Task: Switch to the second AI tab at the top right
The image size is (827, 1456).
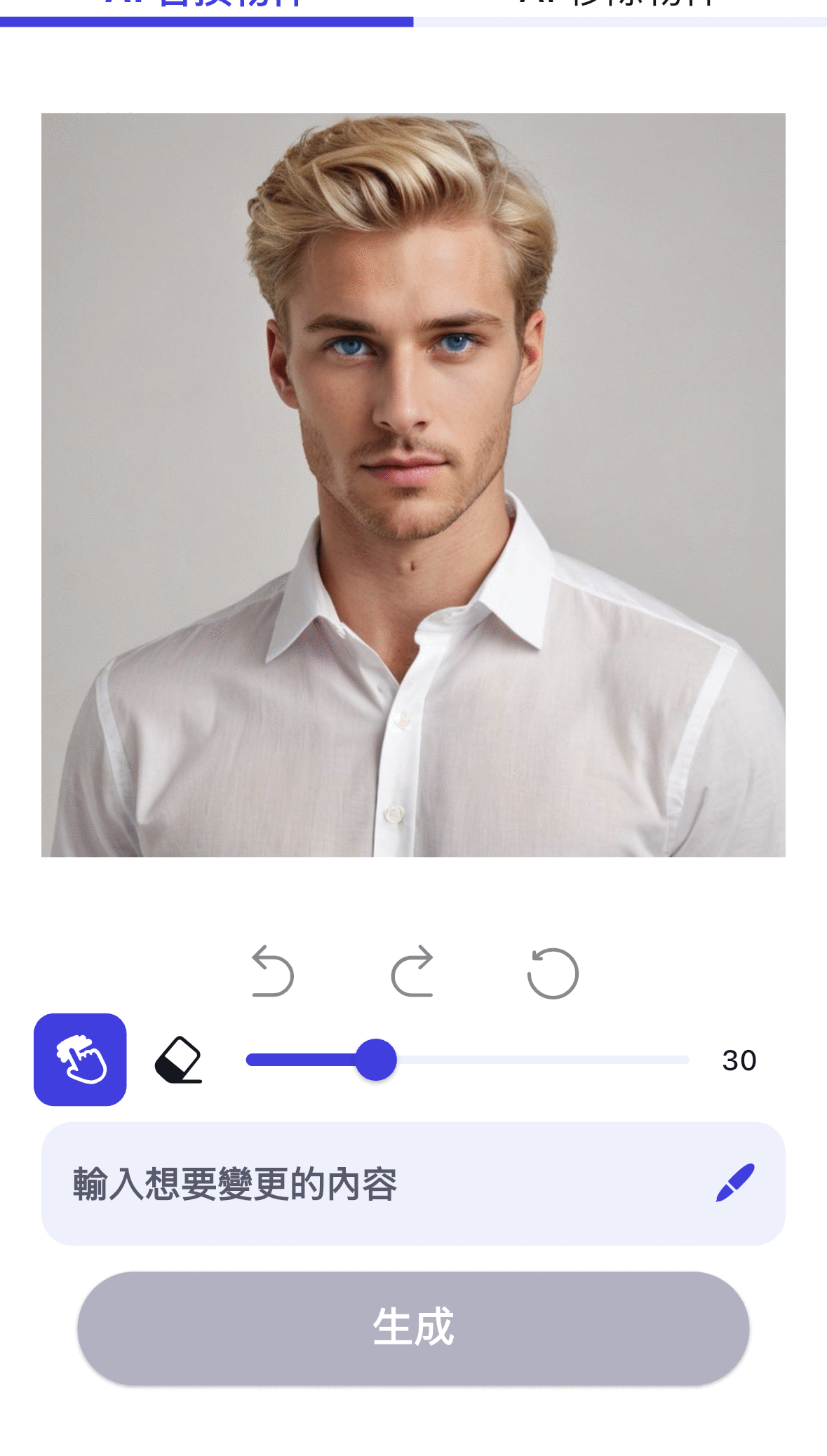Action: [x=620, y=7]
